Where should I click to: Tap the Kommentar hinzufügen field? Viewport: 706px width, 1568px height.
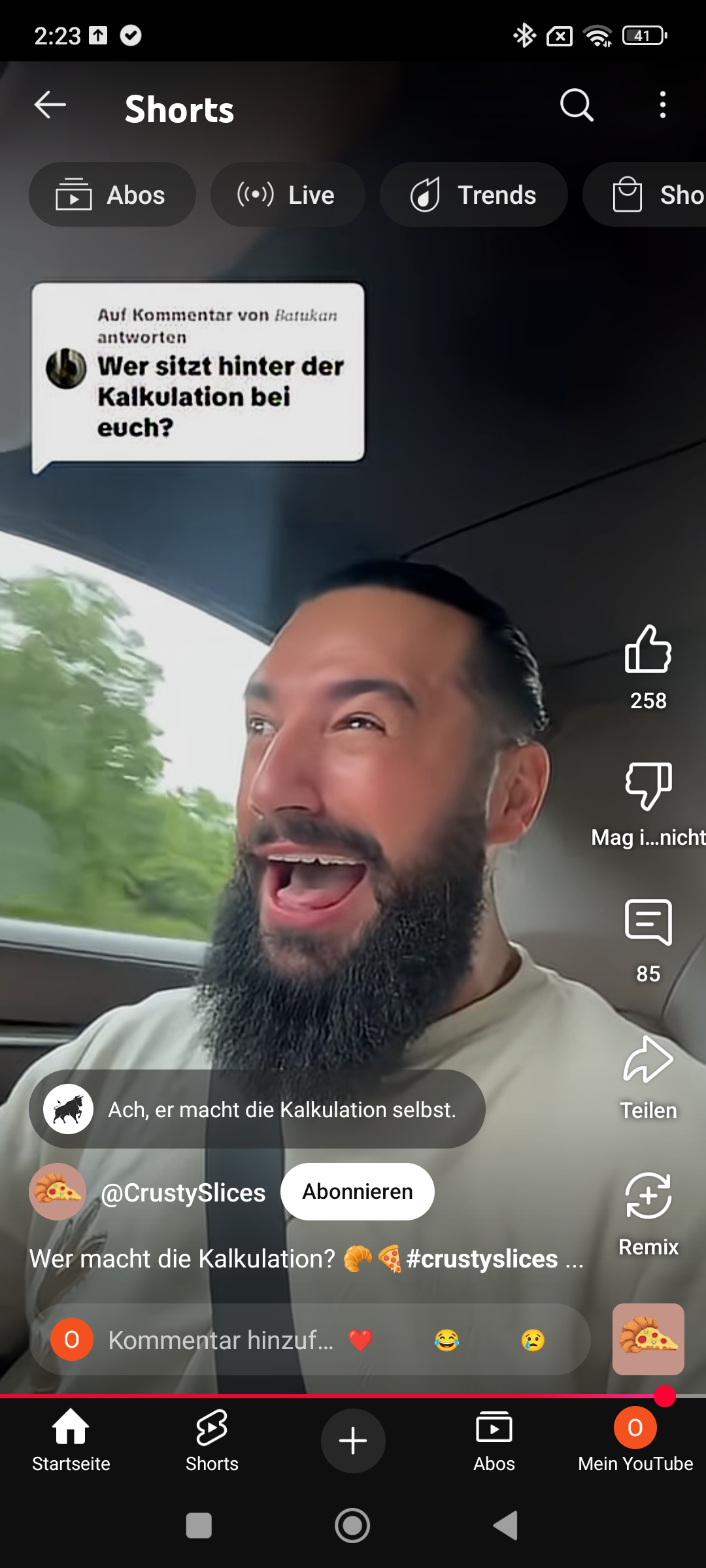coord(220,1341)
